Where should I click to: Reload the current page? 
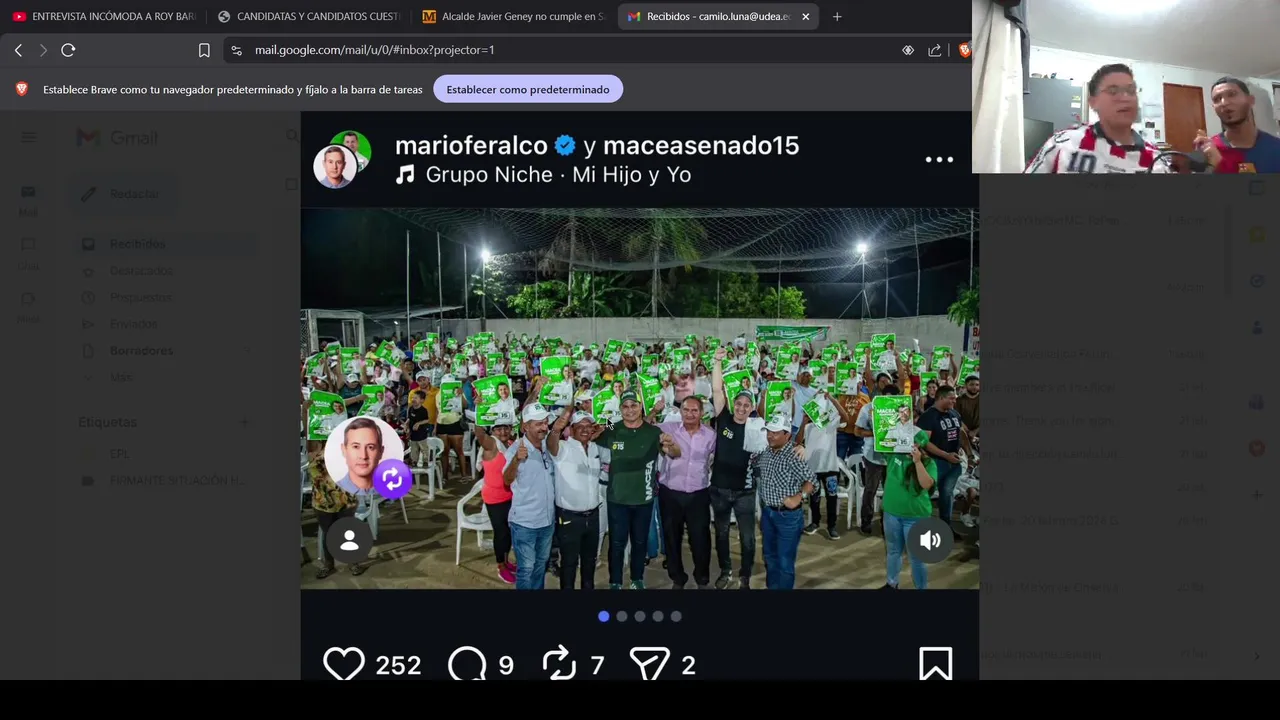pos(68,50)
